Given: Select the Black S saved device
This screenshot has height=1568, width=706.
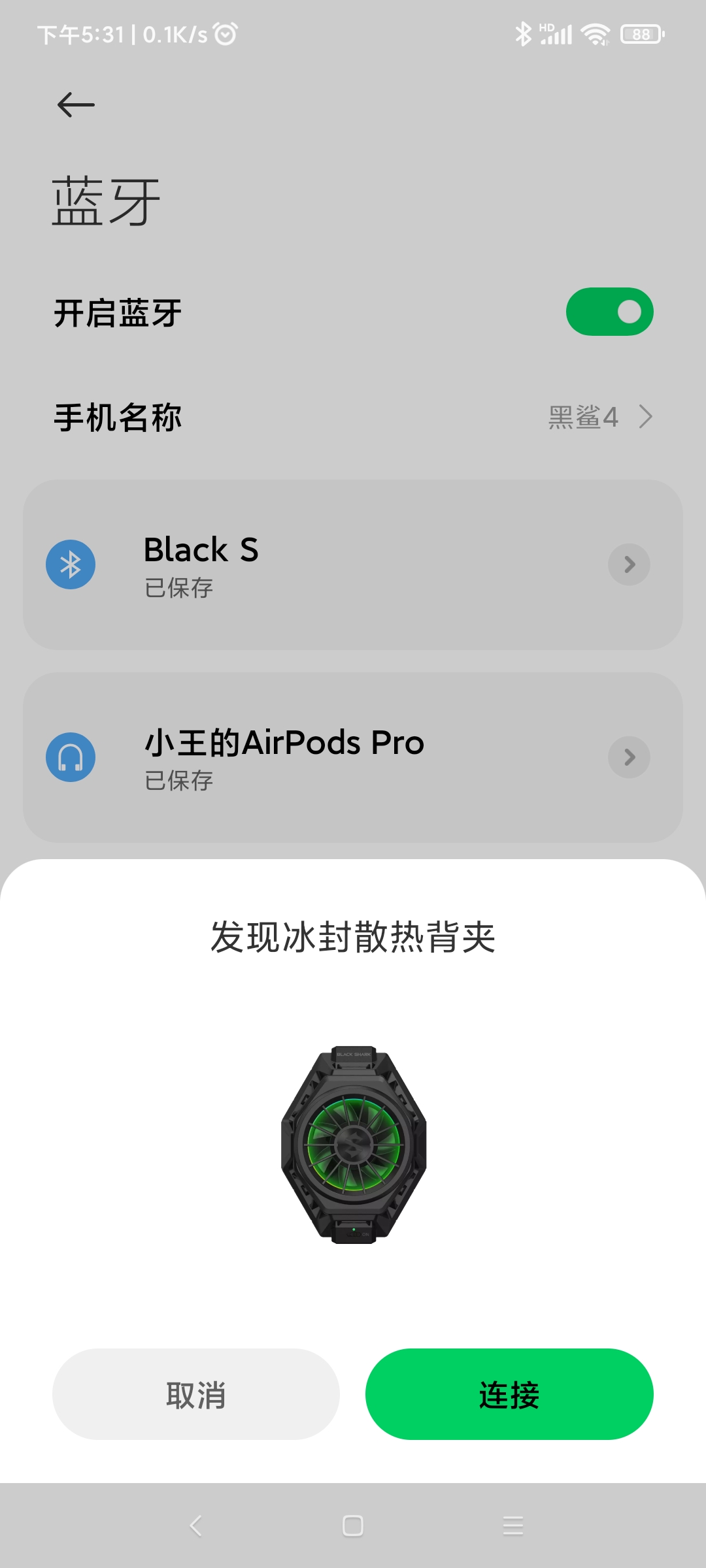Looking at the screenshot, I should point(353,564).
